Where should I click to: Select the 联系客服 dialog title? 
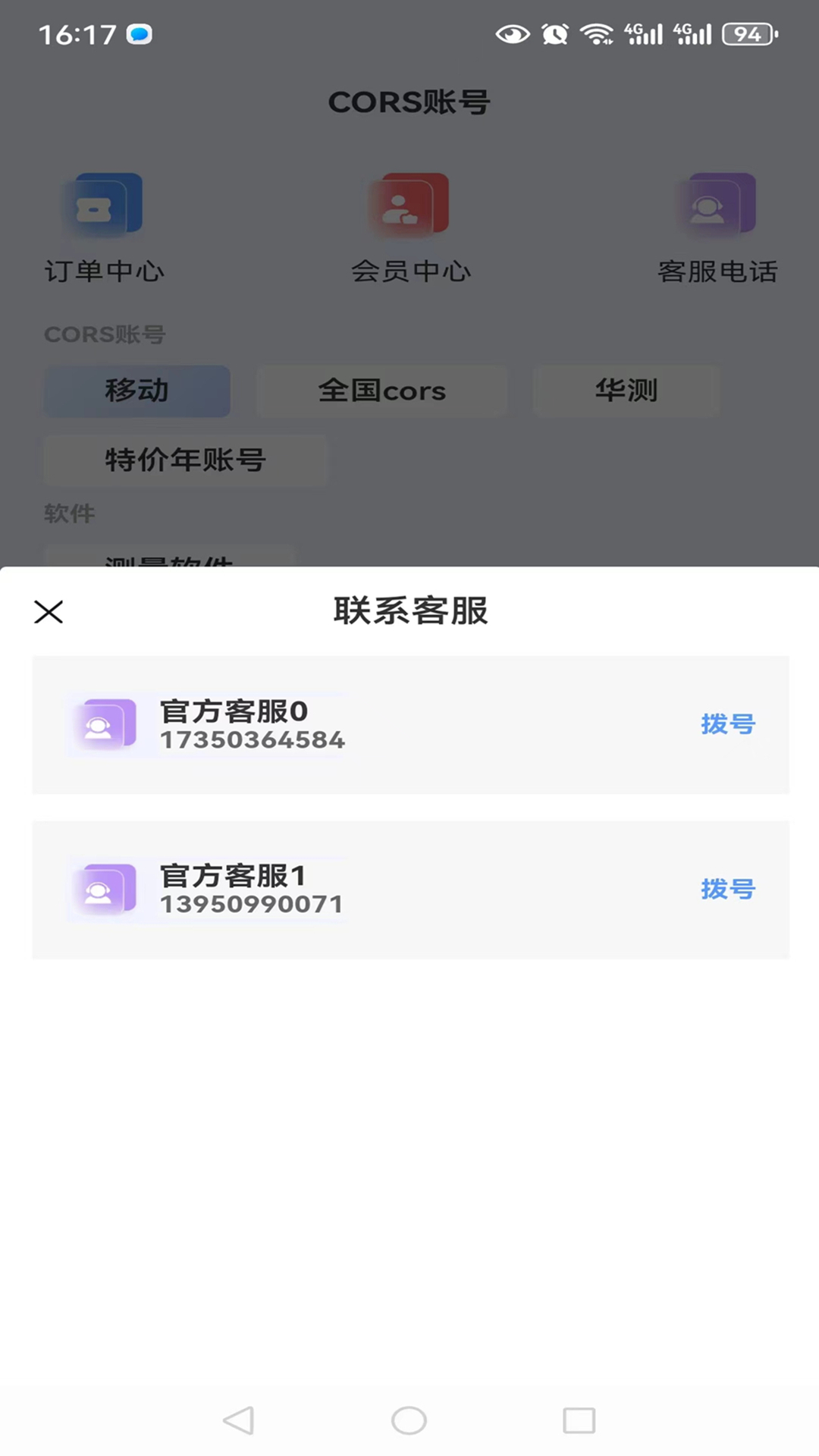click(410, 611)
